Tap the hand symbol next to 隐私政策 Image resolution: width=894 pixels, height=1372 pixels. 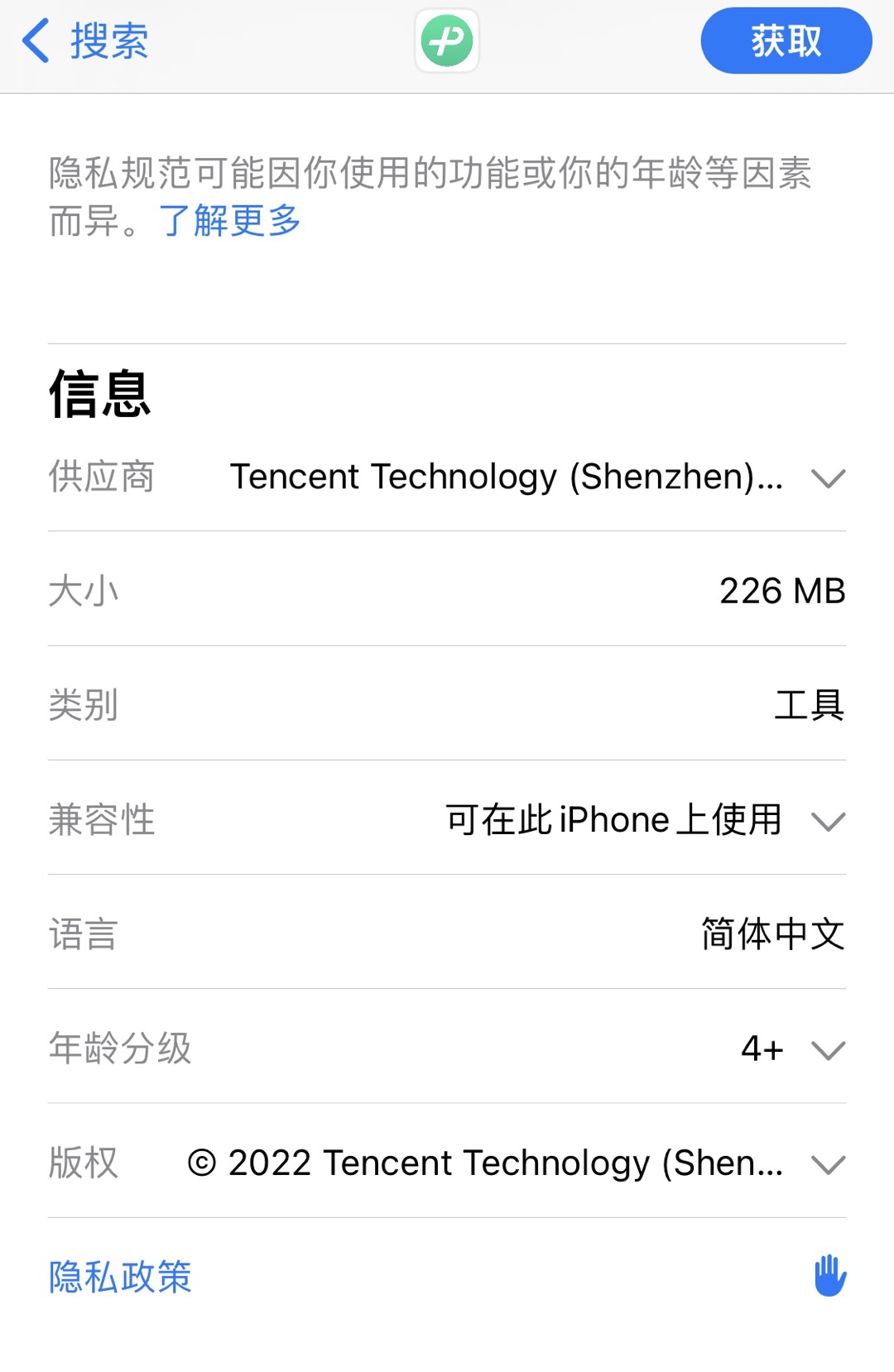pyautogui.click(x=830, y=1277)
